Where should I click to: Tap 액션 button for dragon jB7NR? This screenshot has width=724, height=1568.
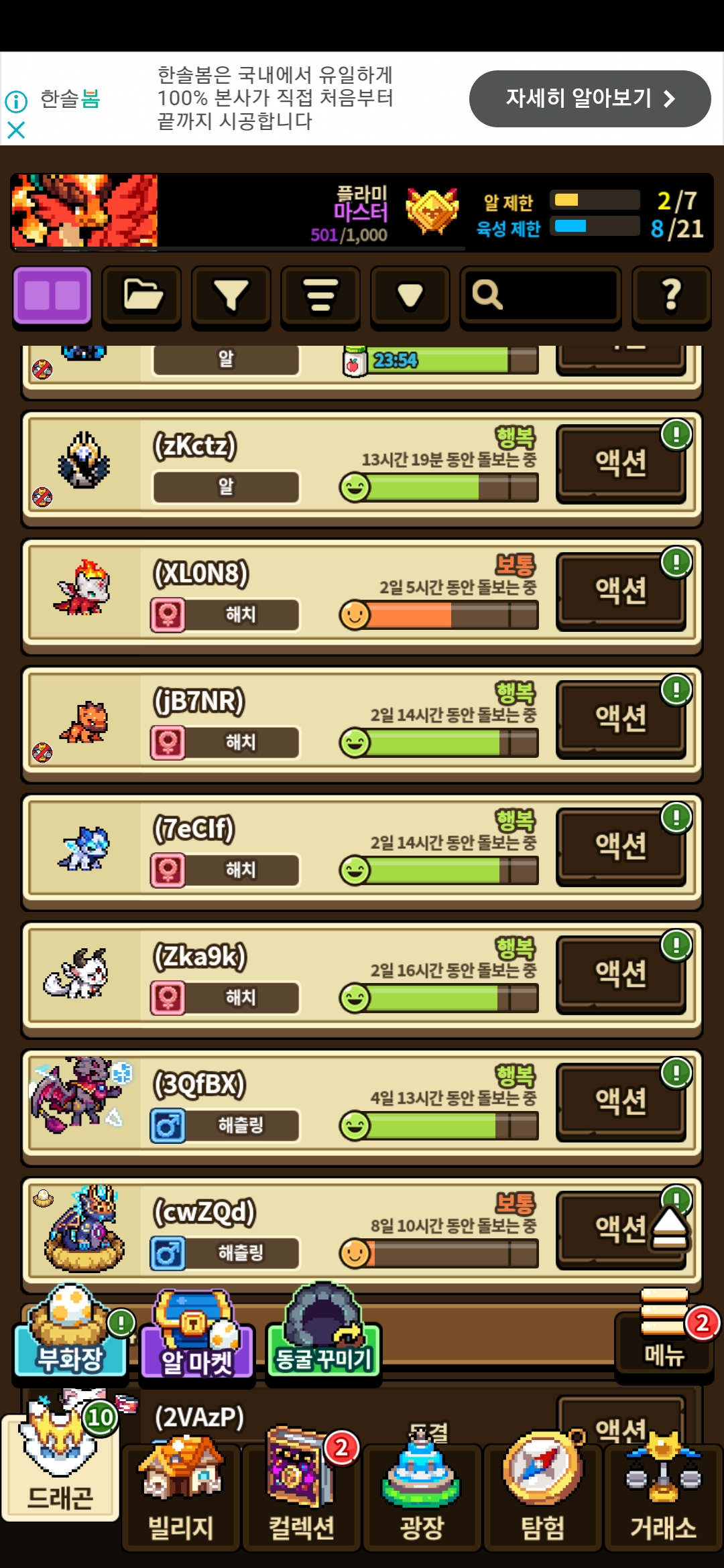tap(621, 718)
